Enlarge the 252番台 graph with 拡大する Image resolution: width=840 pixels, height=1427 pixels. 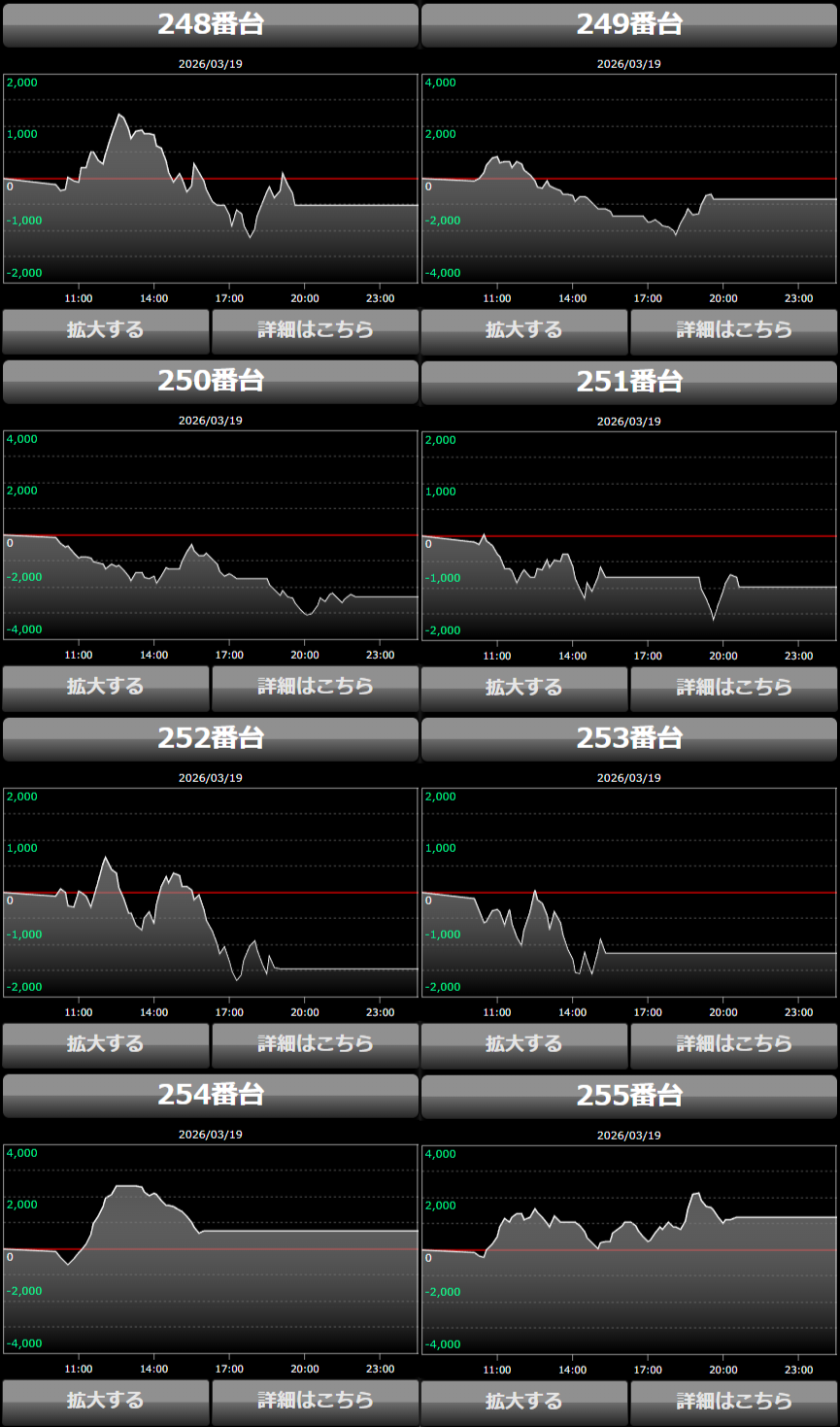[105, 1044]
